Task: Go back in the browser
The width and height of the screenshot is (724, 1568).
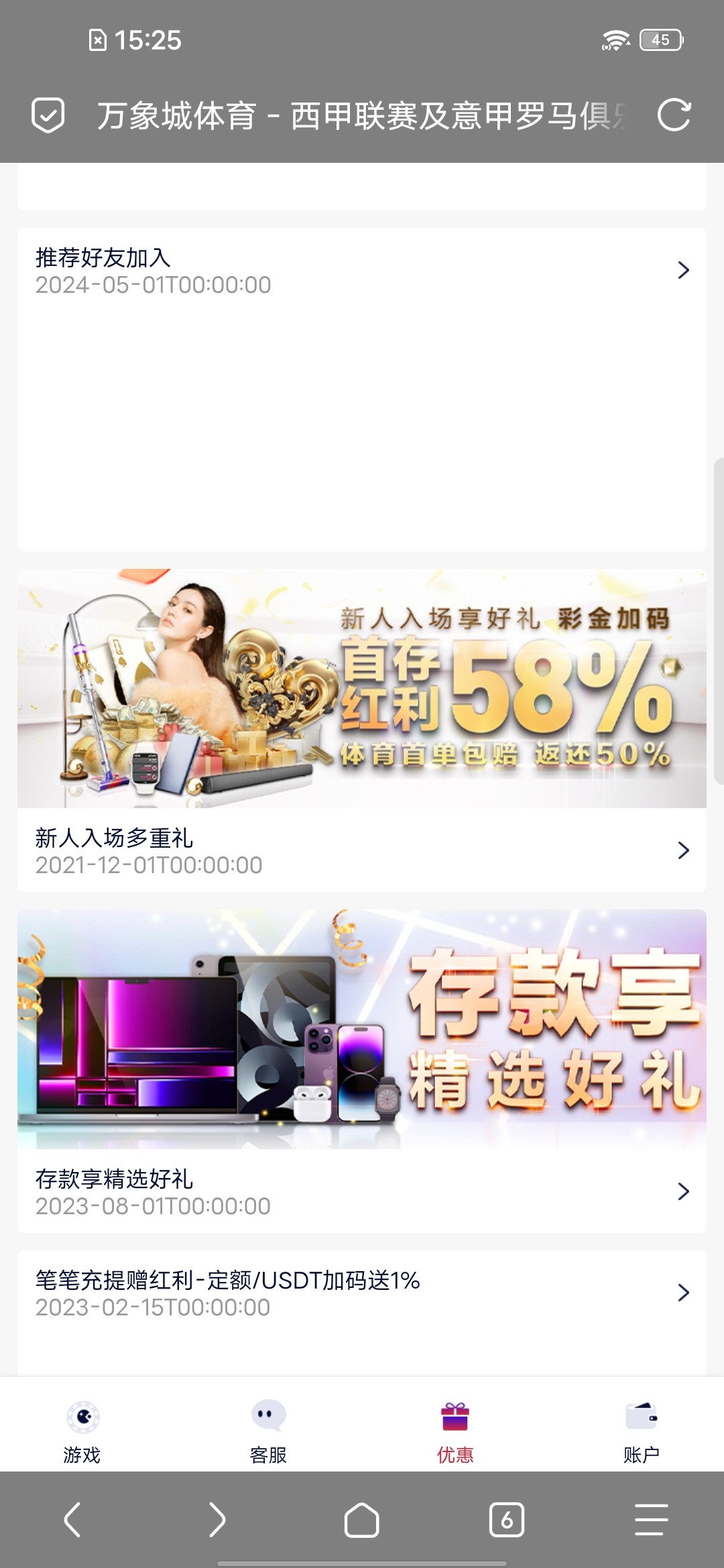Action: coord(72,1519)
